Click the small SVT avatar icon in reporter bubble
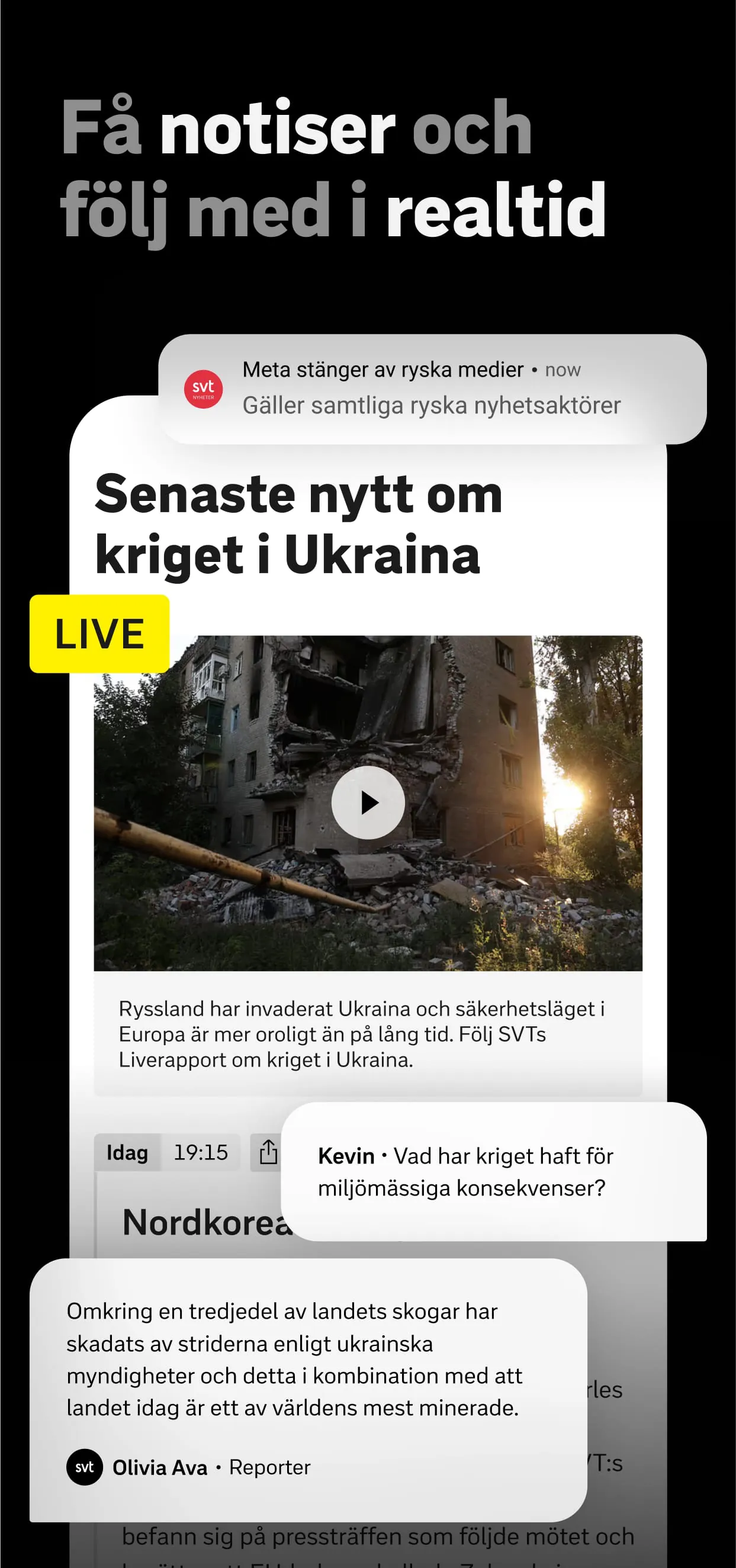This screenshot has height=1568, width=736. click(84, 1467)
